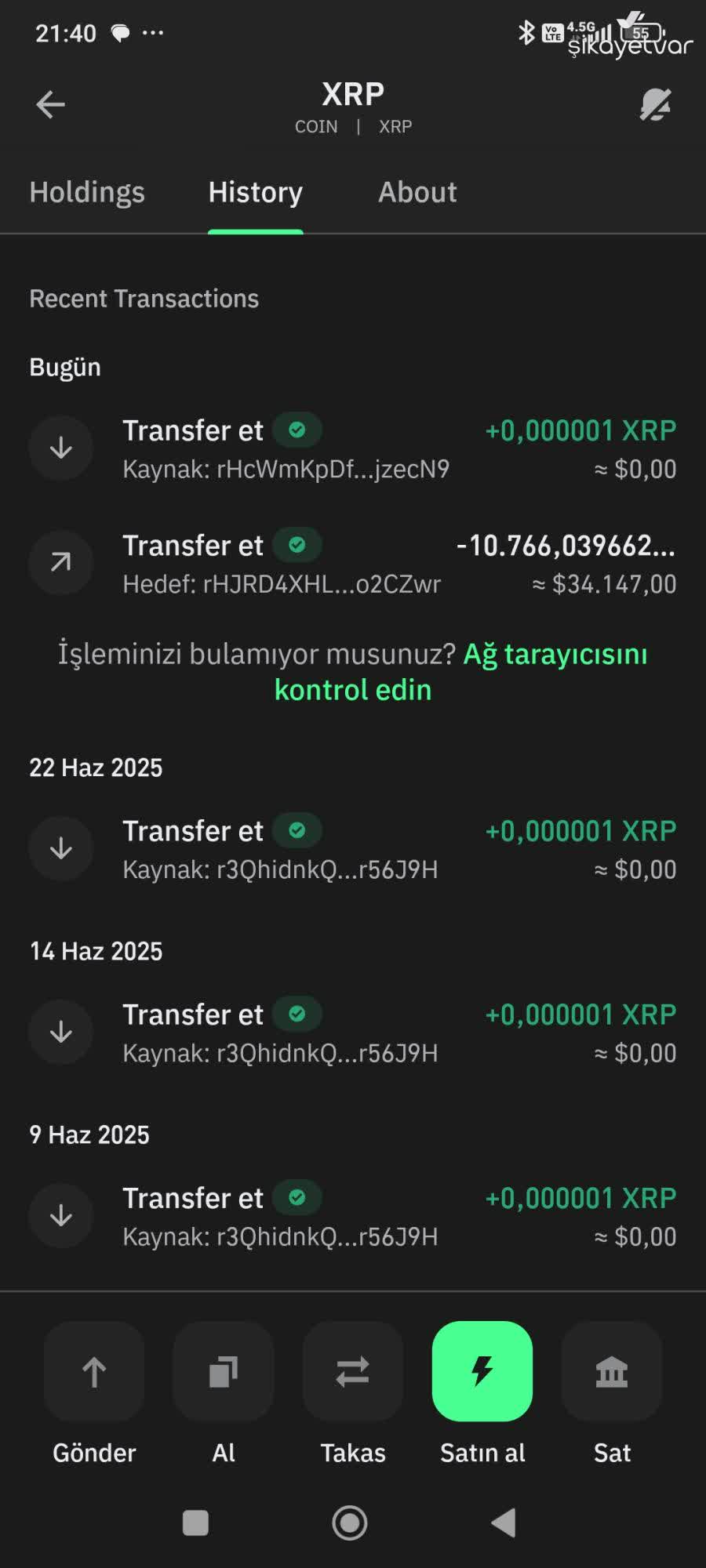Tap the lightning Satın al icon
This screenshot has height=1568, width=706.
(482, 1370)
